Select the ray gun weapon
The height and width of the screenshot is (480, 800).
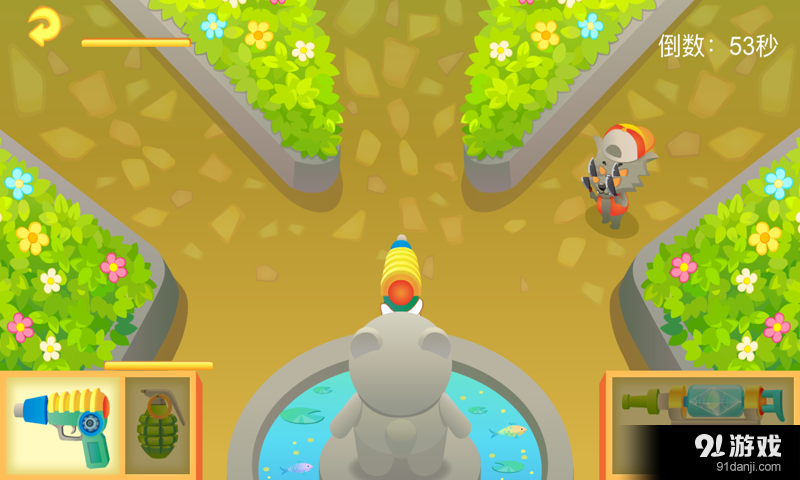click(x=62, y=425)
